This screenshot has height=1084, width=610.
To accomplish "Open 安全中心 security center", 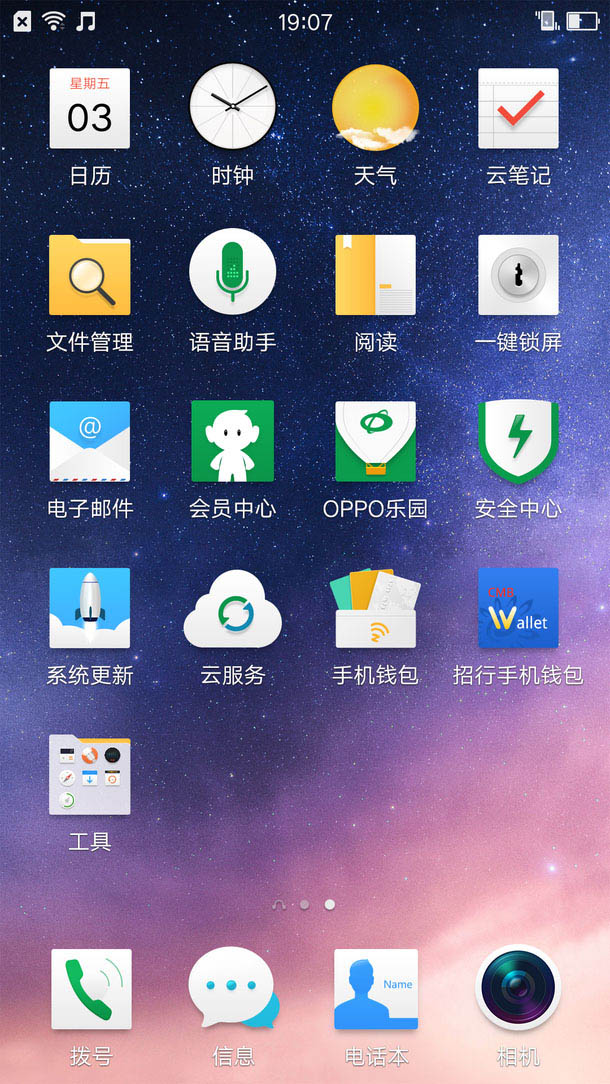I will point(518,441).
